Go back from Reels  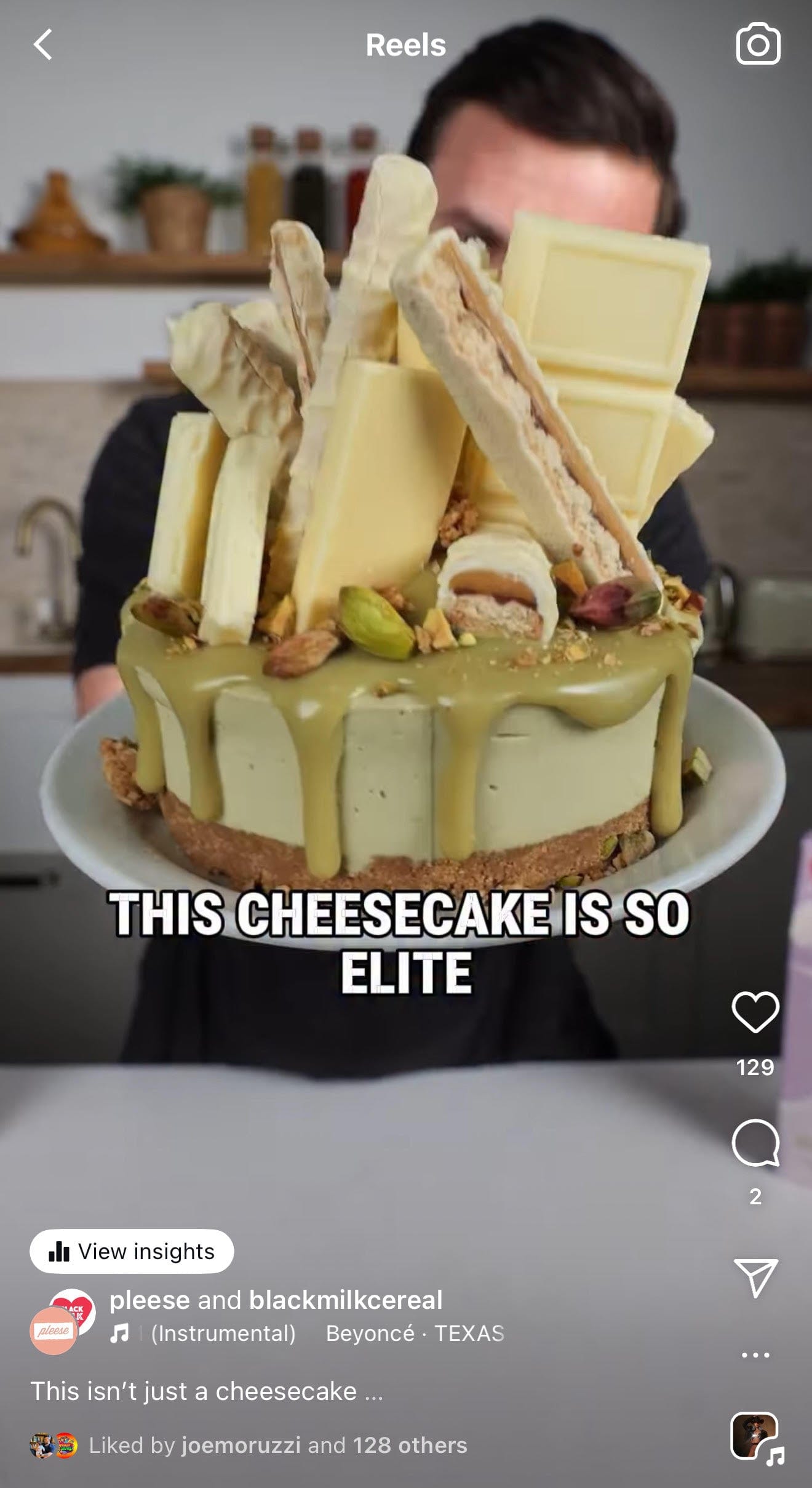tap(43, 45)
